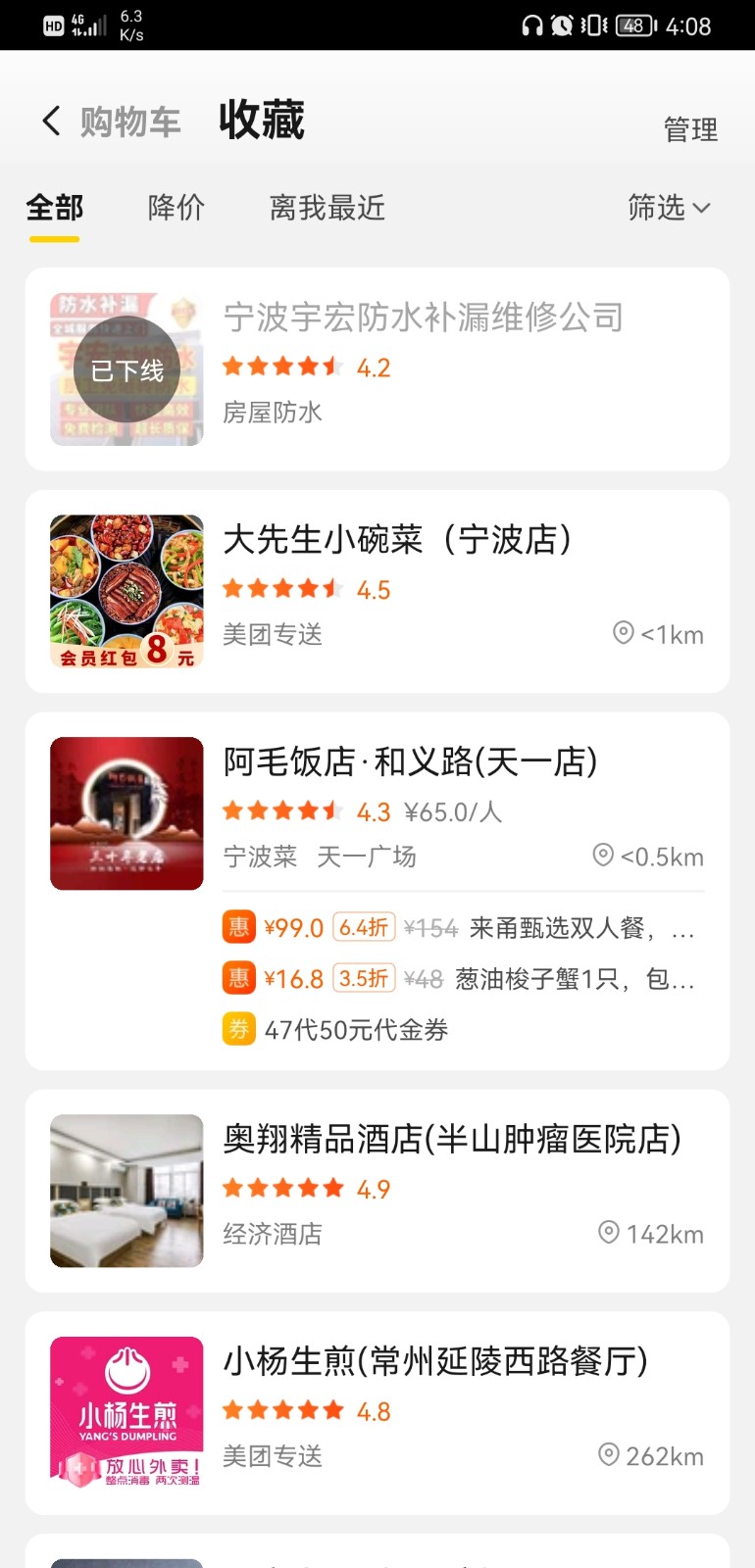The width and height of the screenshot is (755, 1568).
Task: Open 宁波宇宏防水补漏维修公司 listing
Action: [x=423, y=318]
